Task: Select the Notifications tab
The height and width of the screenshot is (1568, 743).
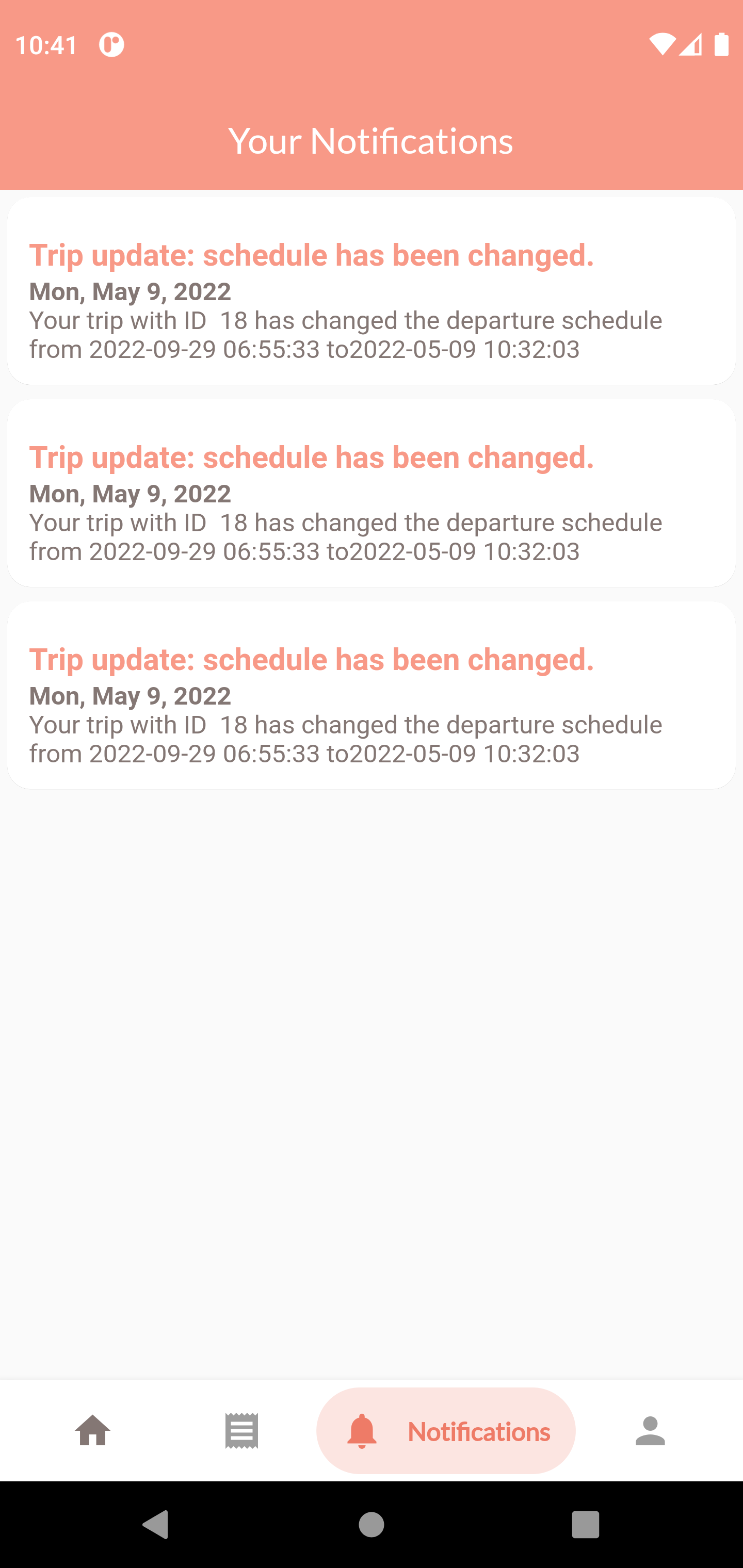Action: 446,1430
